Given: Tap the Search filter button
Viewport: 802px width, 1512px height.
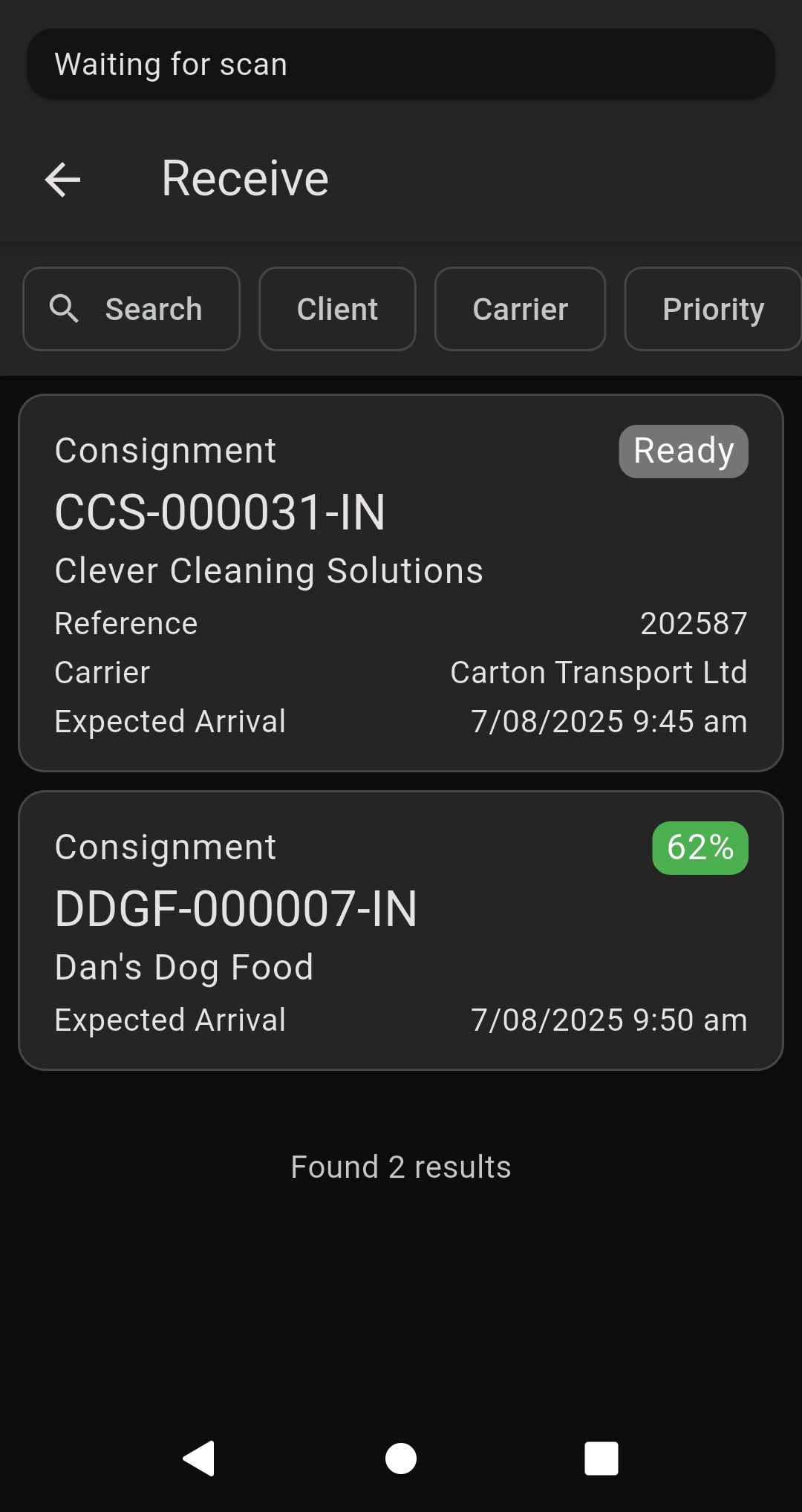Looking at the screenshot, I should tap(131, 309).
